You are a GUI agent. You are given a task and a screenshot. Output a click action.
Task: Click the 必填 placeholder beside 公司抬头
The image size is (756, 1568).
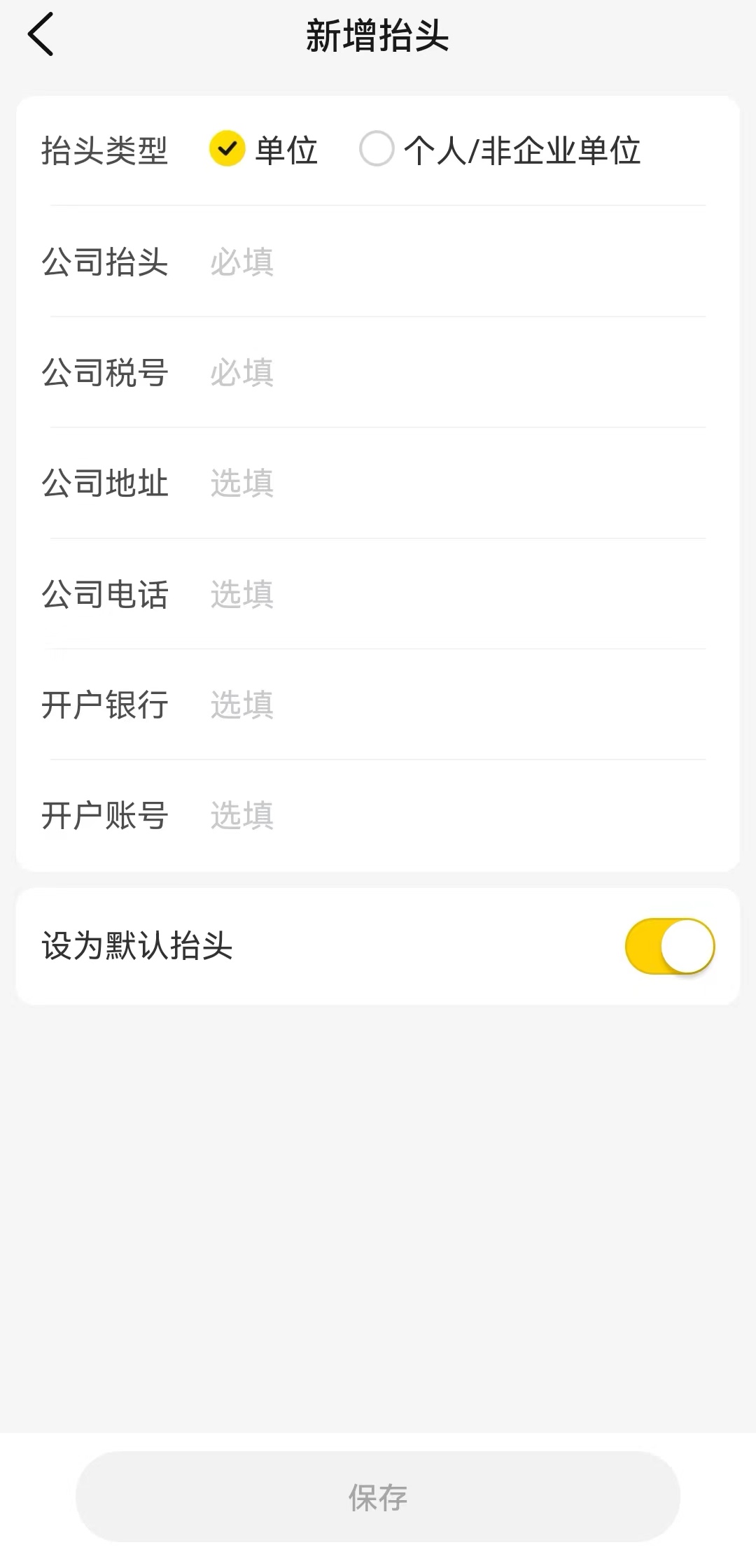[241, 262]
